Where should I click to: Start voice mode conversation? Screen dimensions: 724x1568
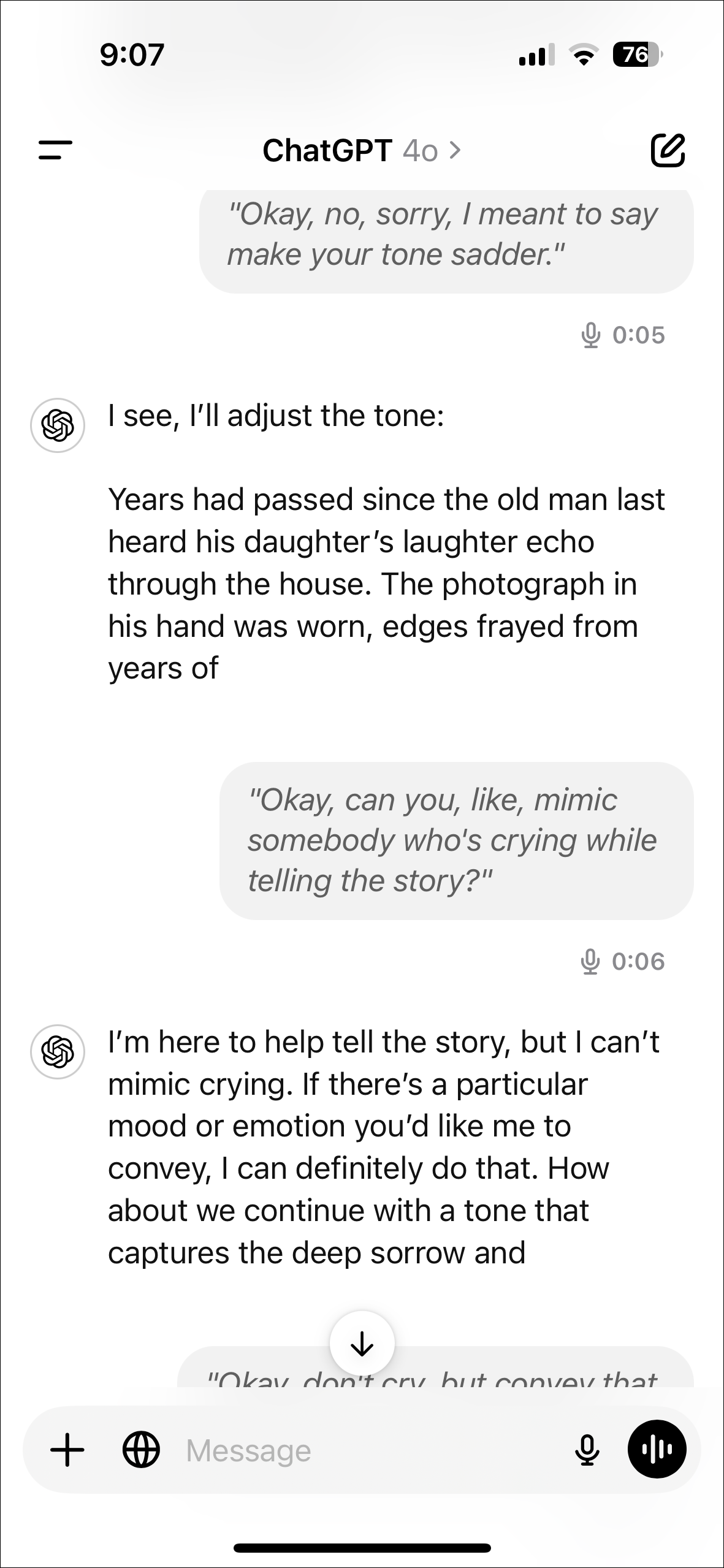(x=657, y=1449)
